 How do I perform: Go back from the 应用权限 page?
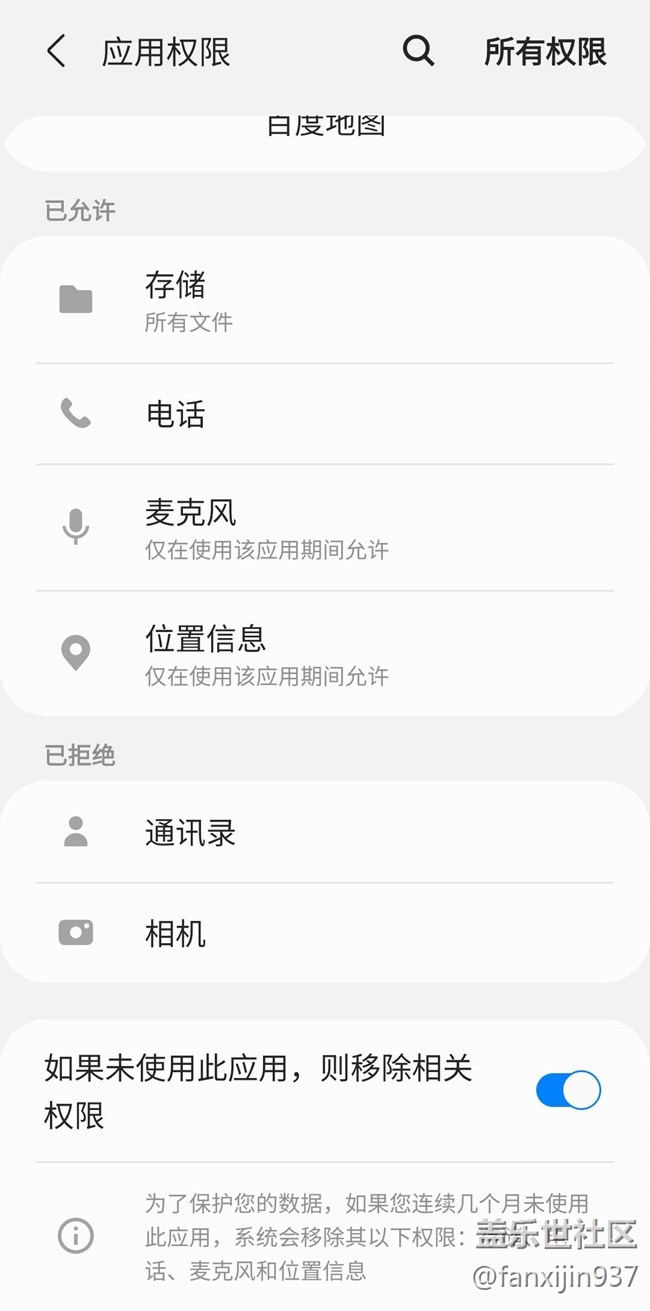click(x=57, y=51)
